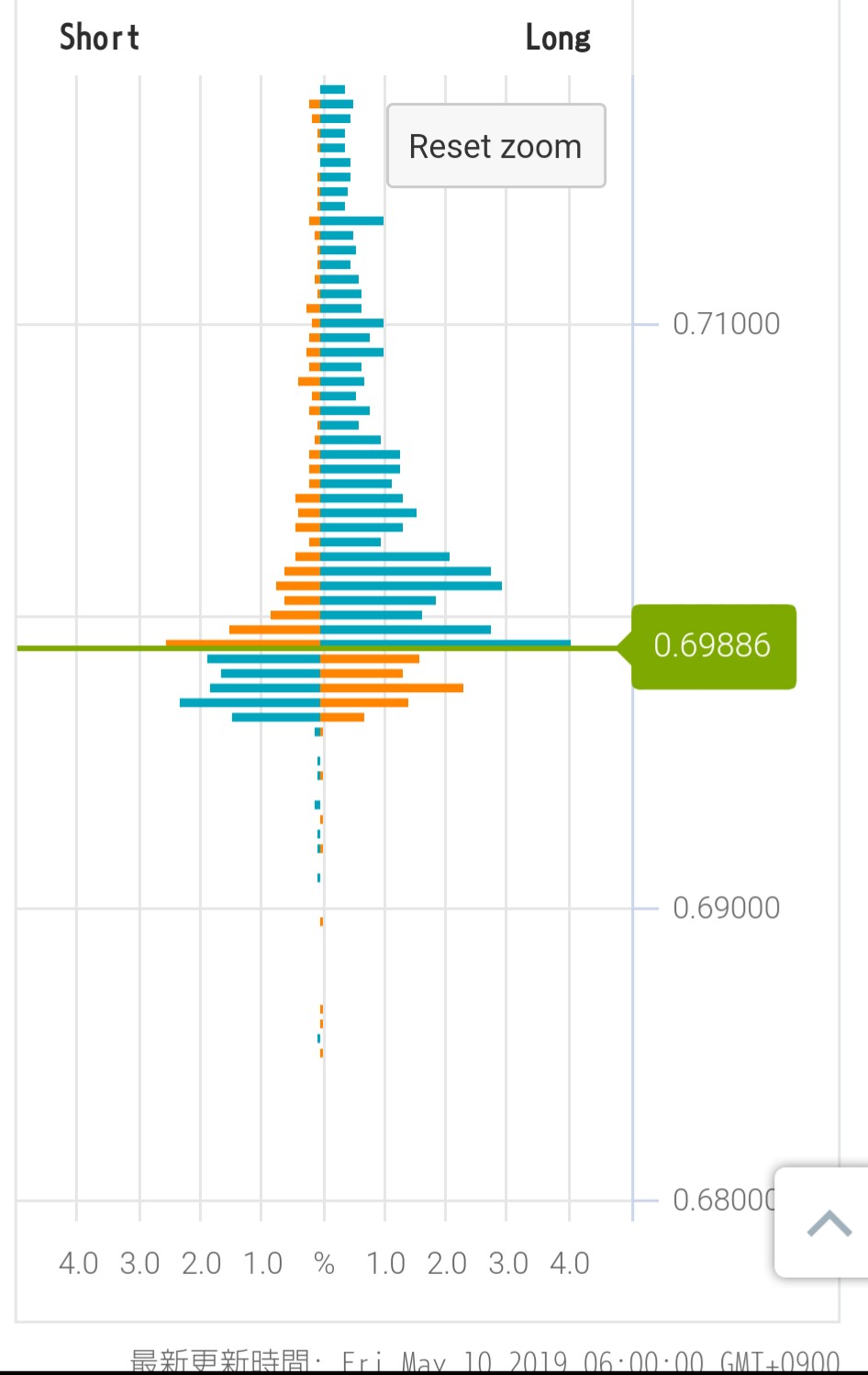
Task: Tap the Reset zoom button
Action: [495, 146]
